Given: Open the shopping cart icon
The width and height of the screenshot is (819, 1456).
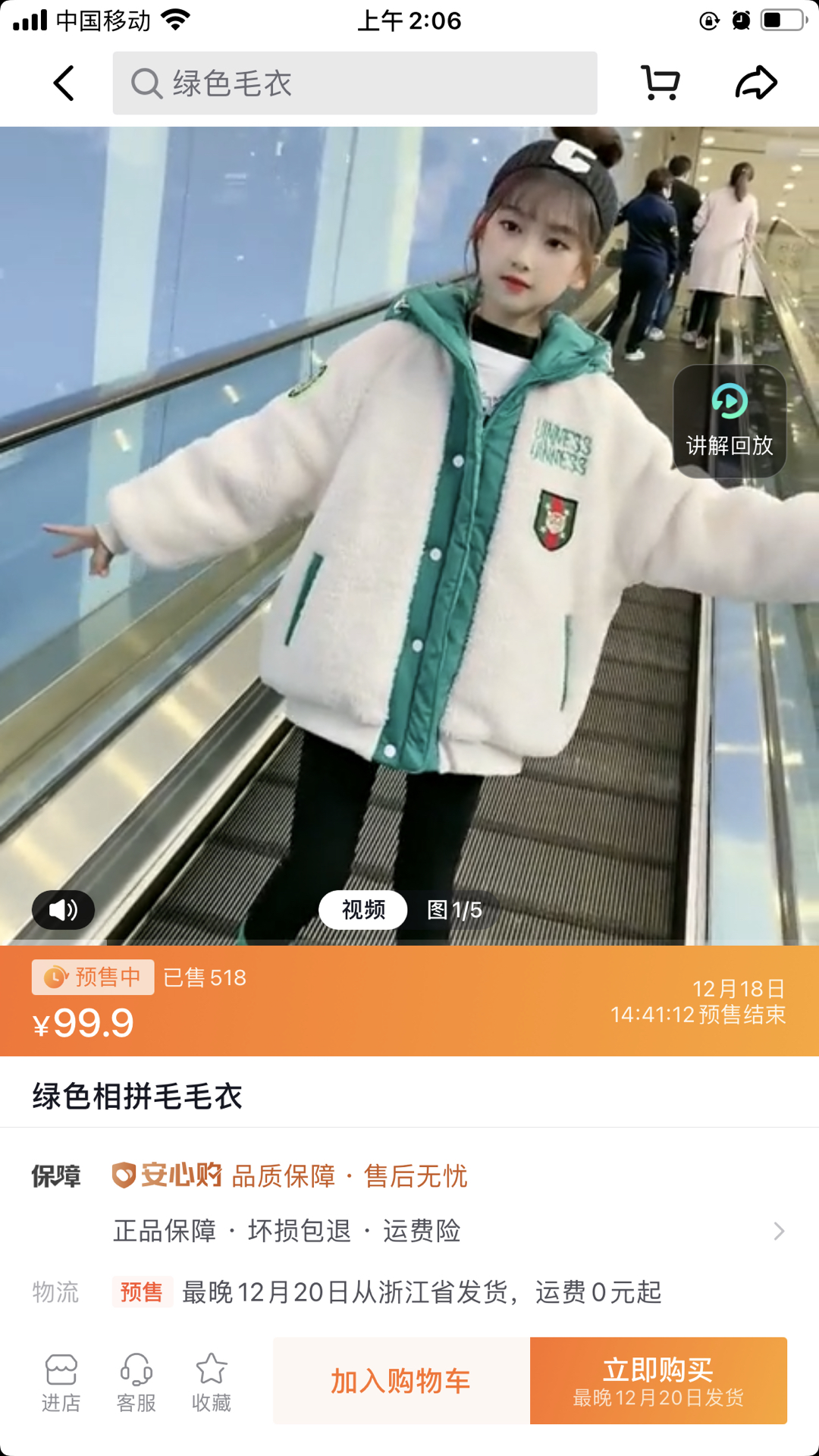Looking at the screenshot, I should [660, 83].
